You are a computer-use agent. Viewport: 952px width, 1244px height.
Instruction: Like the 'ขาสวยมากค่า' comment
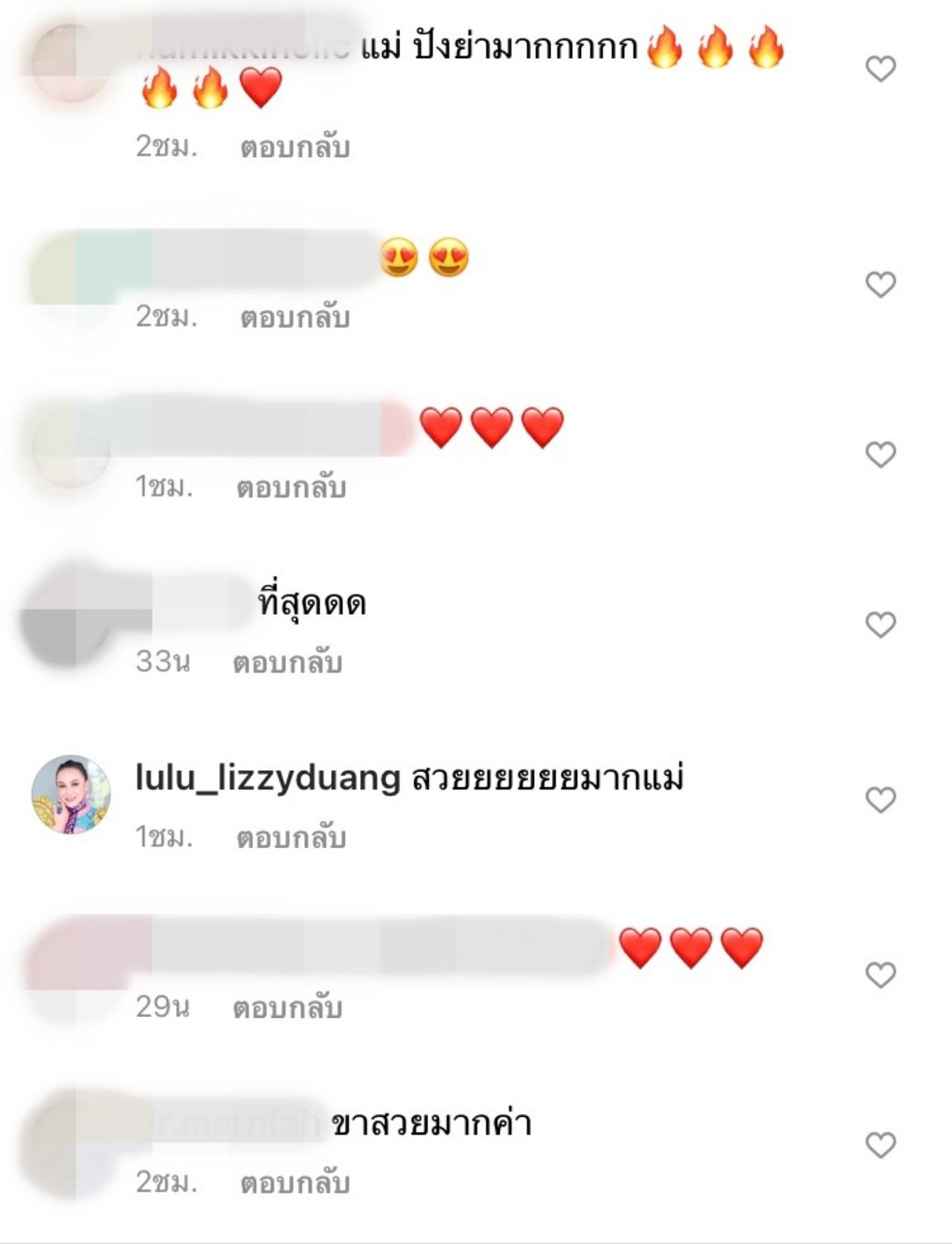click(x=881, y=1145)
